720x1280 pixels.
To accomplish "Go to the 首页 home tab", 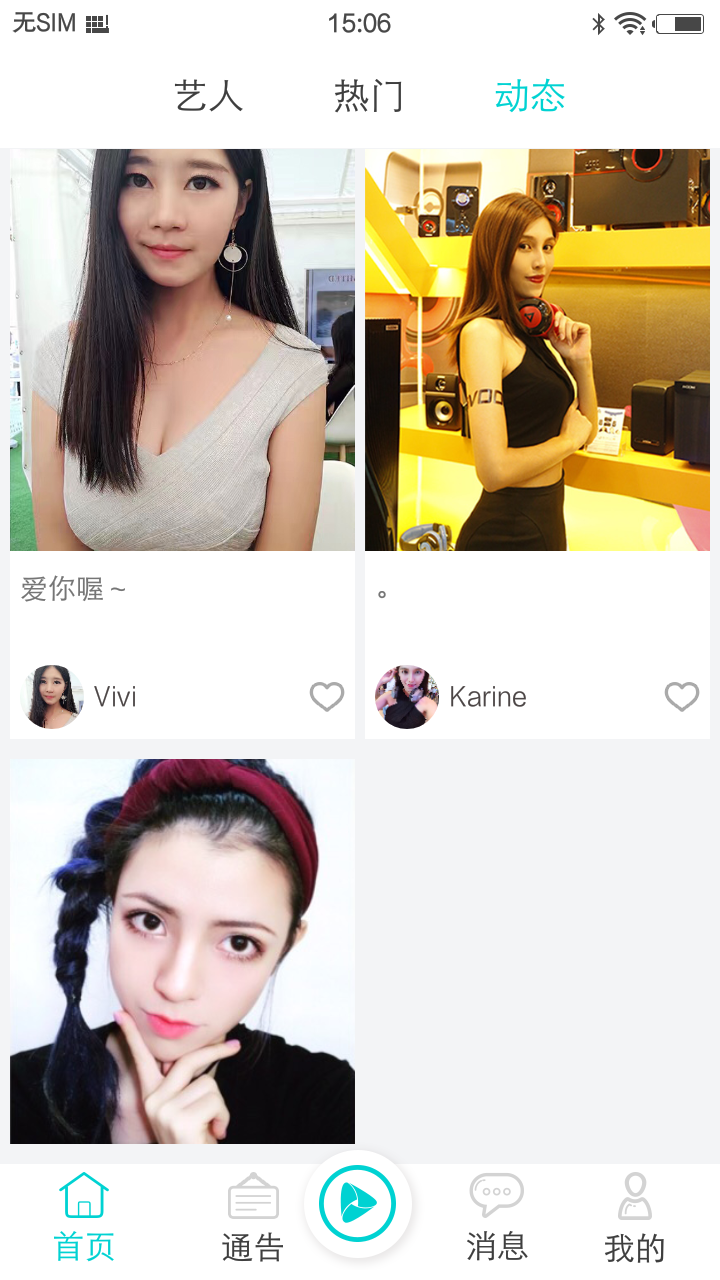I will tap(84, 1217).
